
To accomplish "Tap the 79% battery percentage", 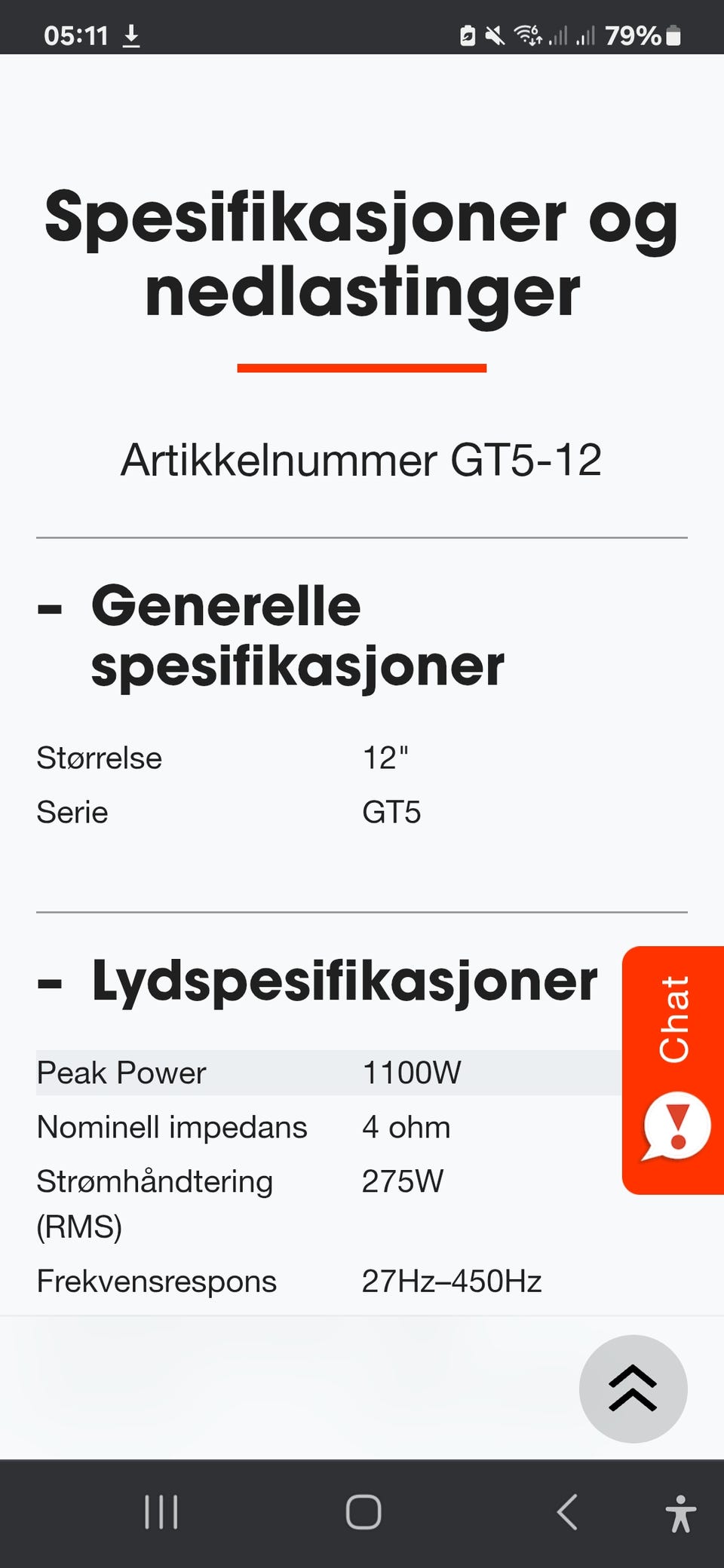I will 633,34.
